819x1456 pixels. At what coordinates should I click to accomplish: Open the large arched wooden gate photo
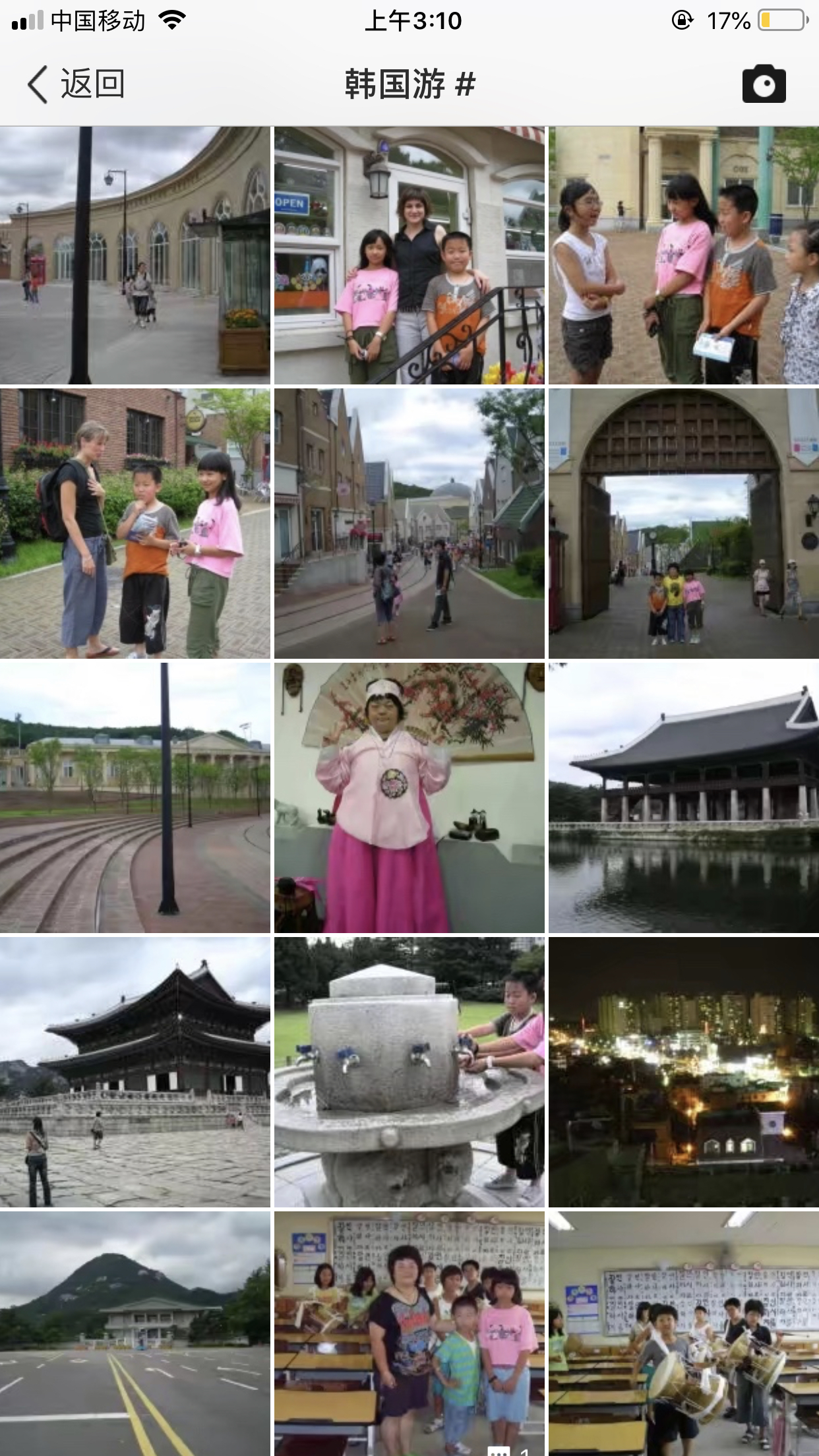pos(683,524)
